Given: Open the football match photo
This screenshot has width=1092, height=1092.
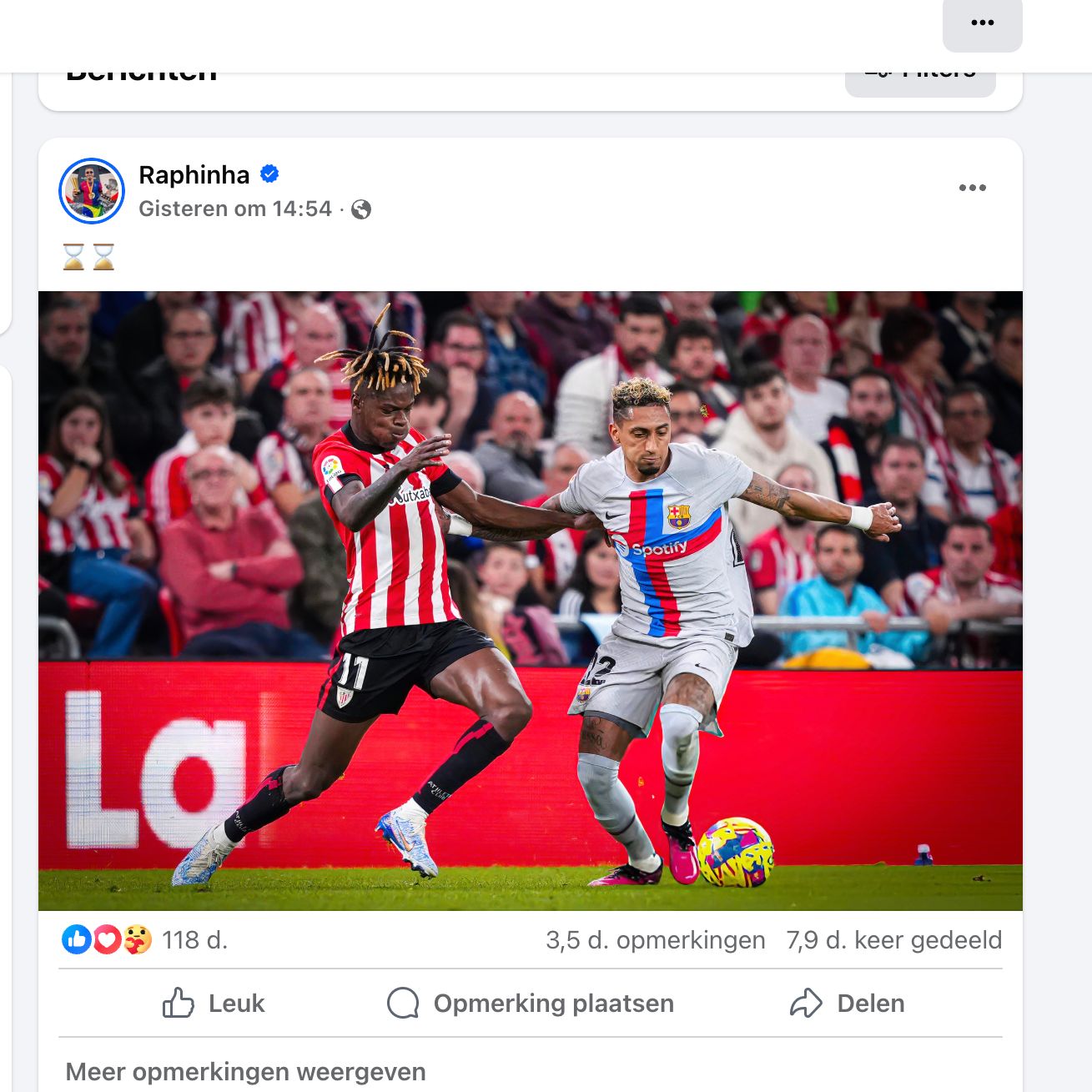Looking at the screenshot, I should click(x=530, y=600).
